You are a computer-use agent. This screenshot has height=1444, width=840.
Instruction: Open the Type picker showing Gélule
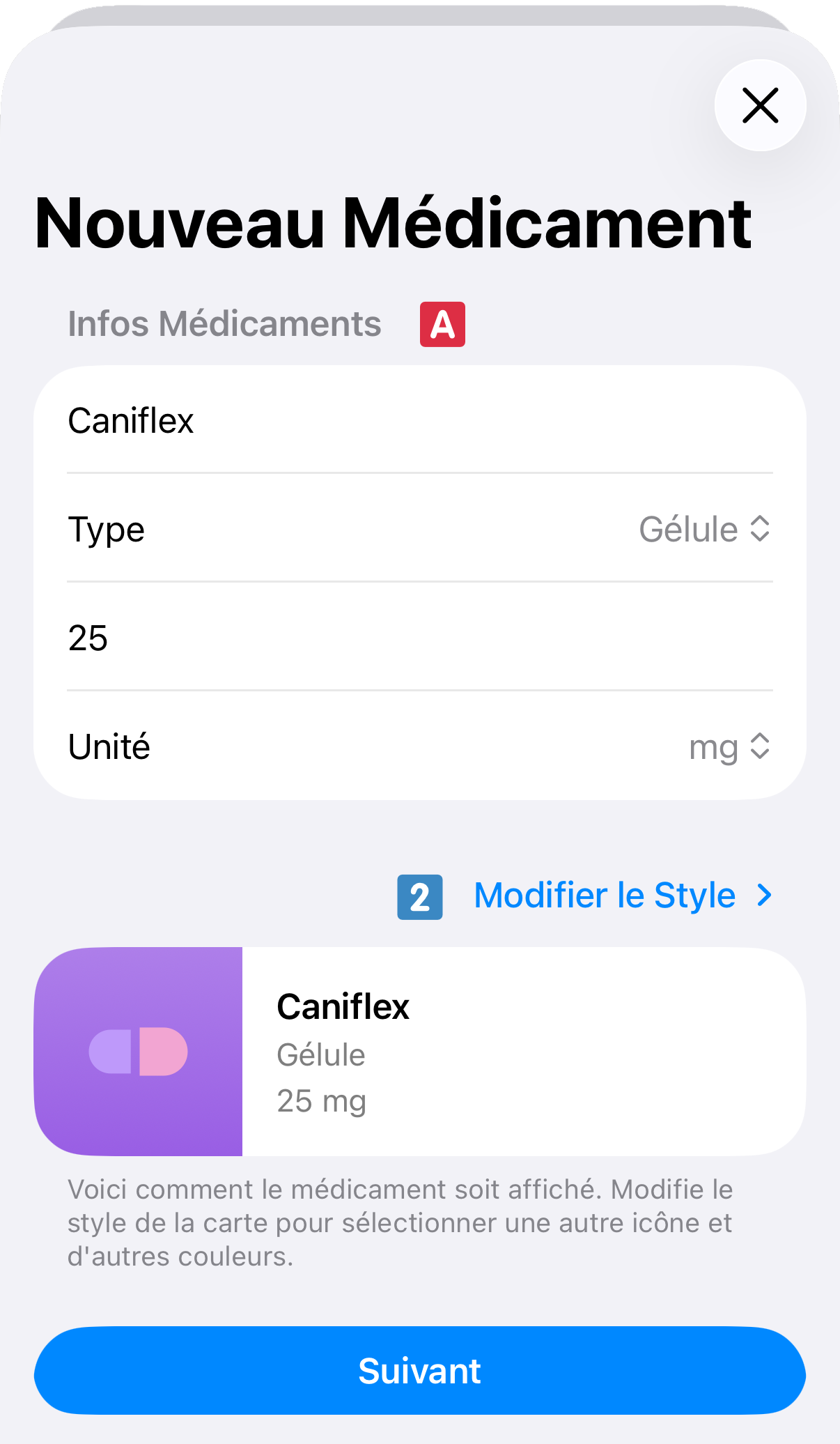[703, 530]
